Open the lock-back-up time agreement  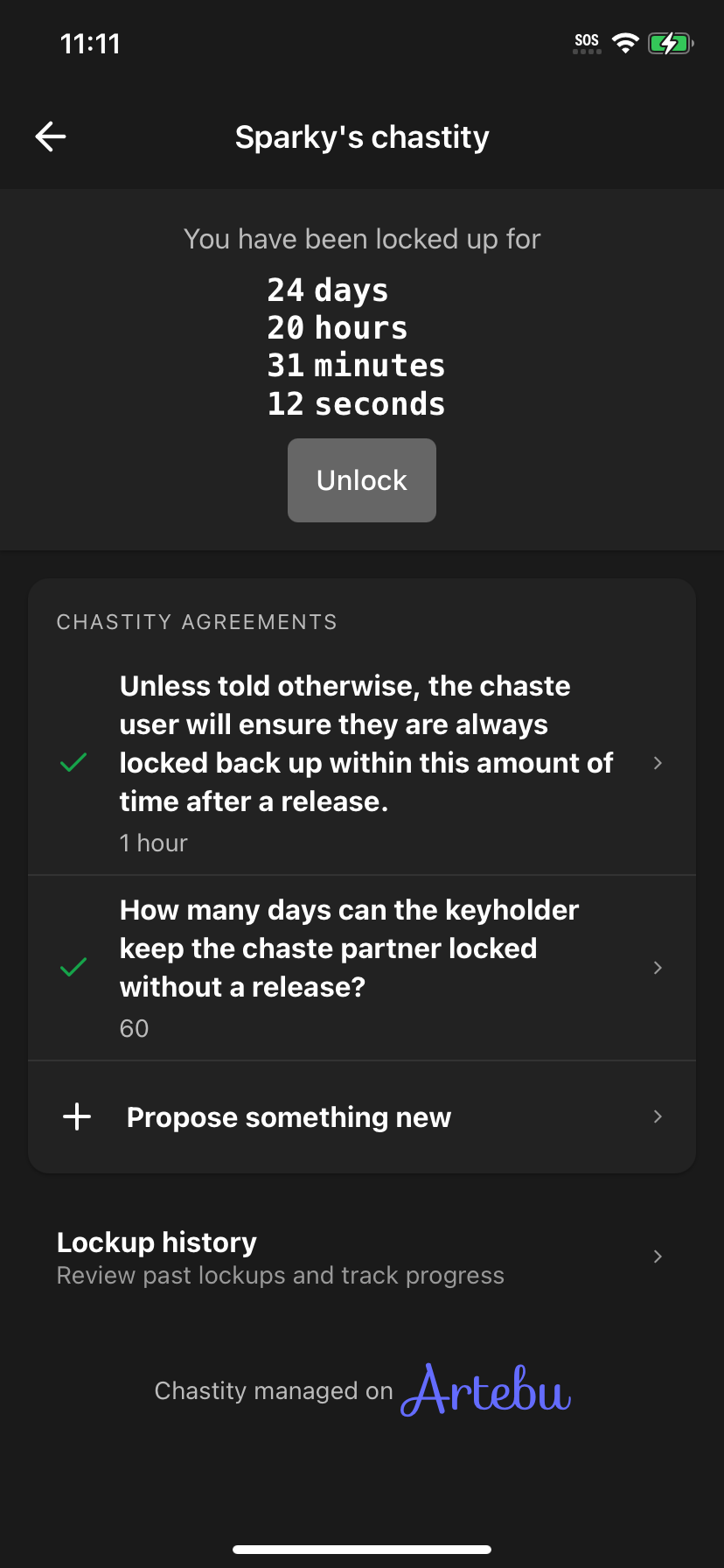pyautogui.click(x=361, y=762)
